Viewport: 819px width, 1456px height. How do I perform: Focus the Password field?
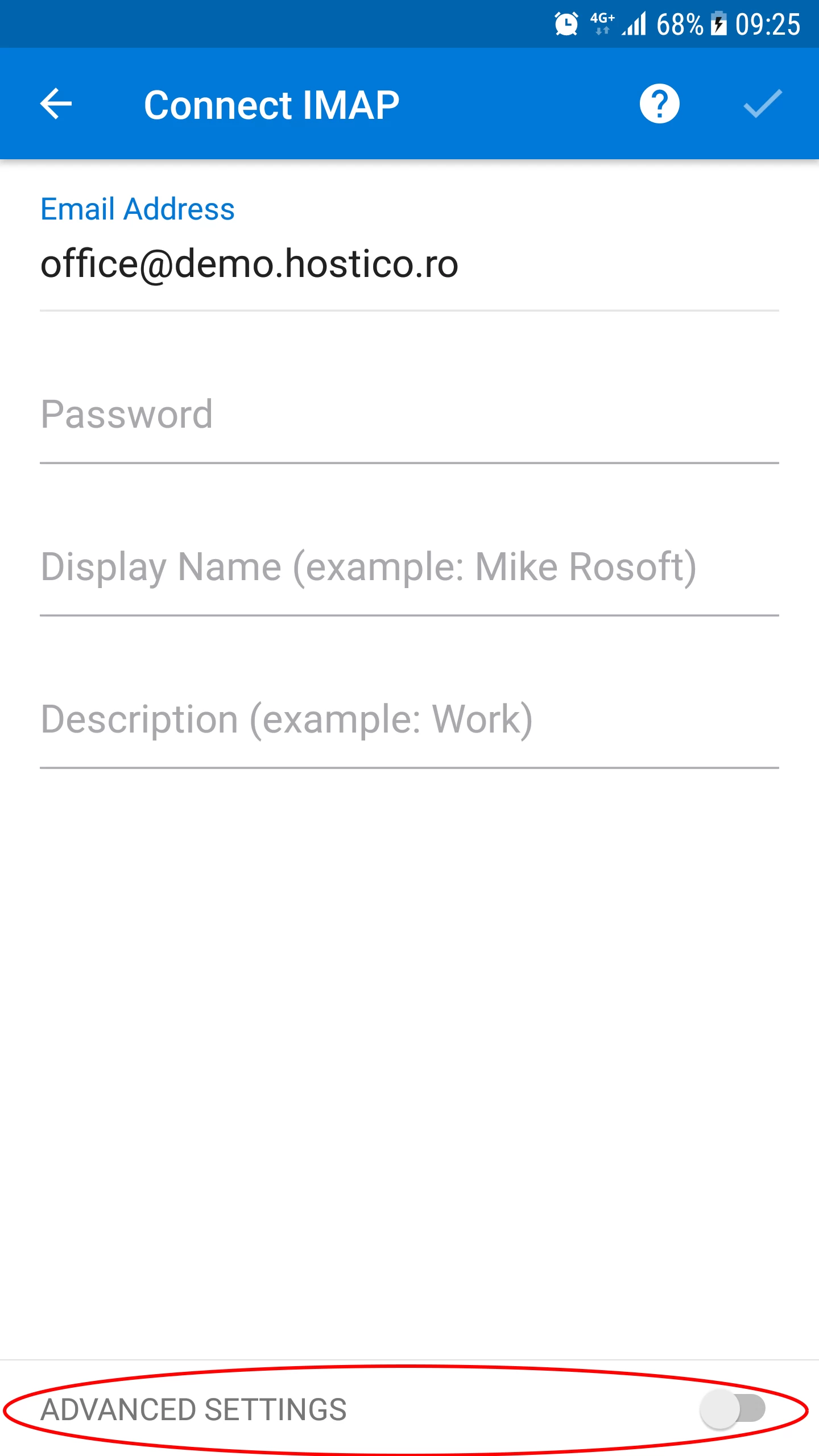point(408,415)
